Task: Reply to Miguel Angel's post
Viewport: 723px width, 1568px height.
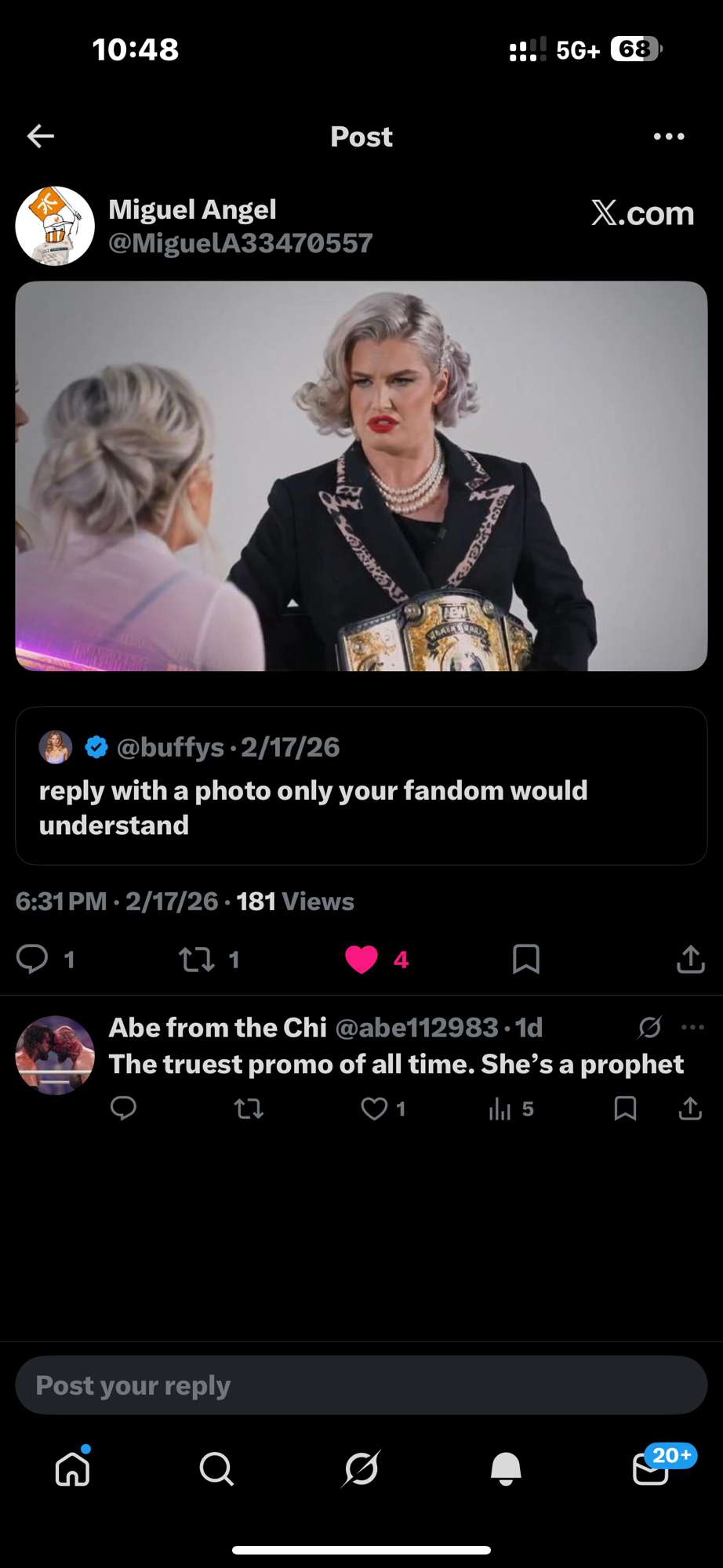Action: pos(32,959)
